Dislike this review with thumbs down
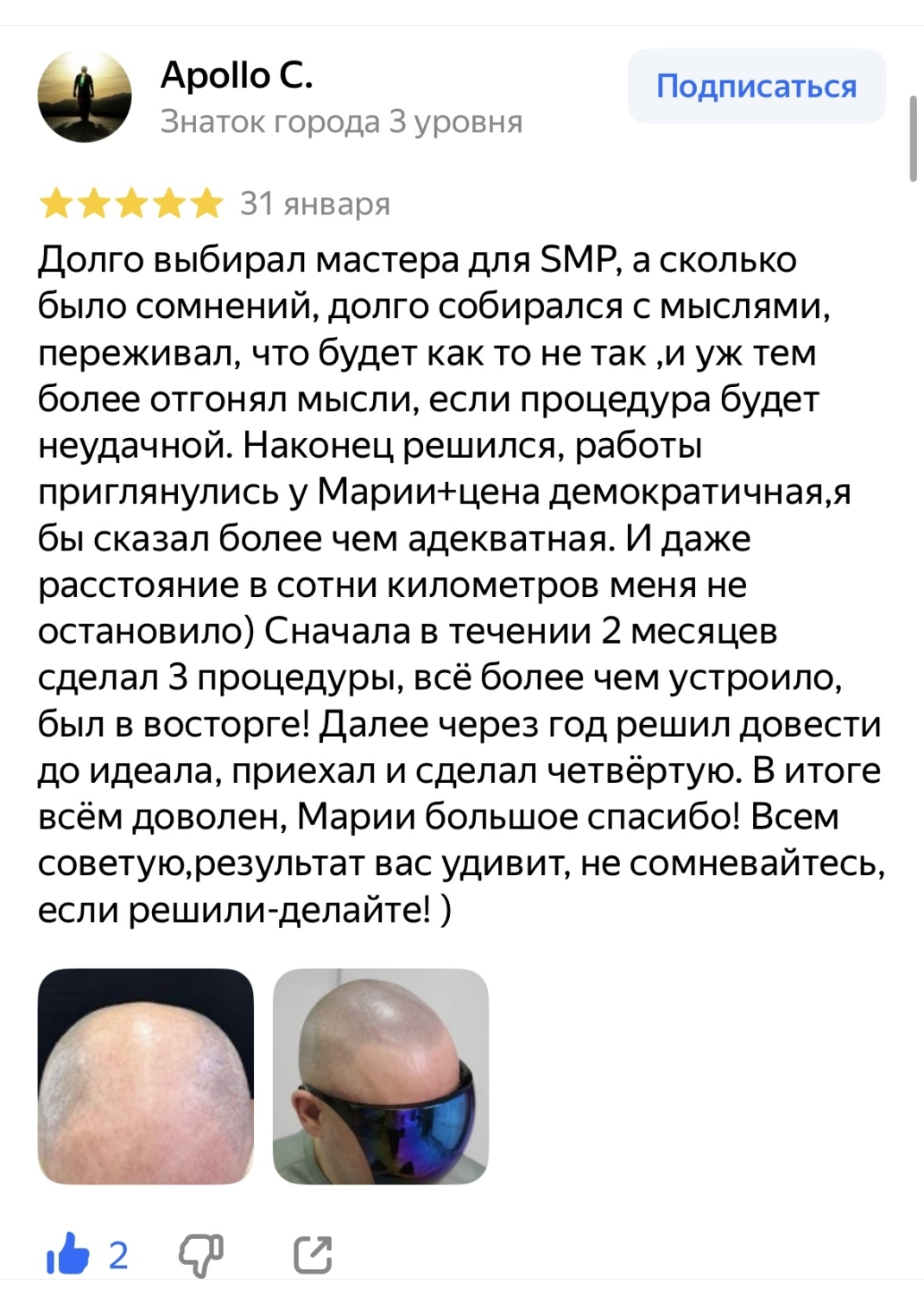This screenshot has width=924, height=1296. coord(200,1255)
